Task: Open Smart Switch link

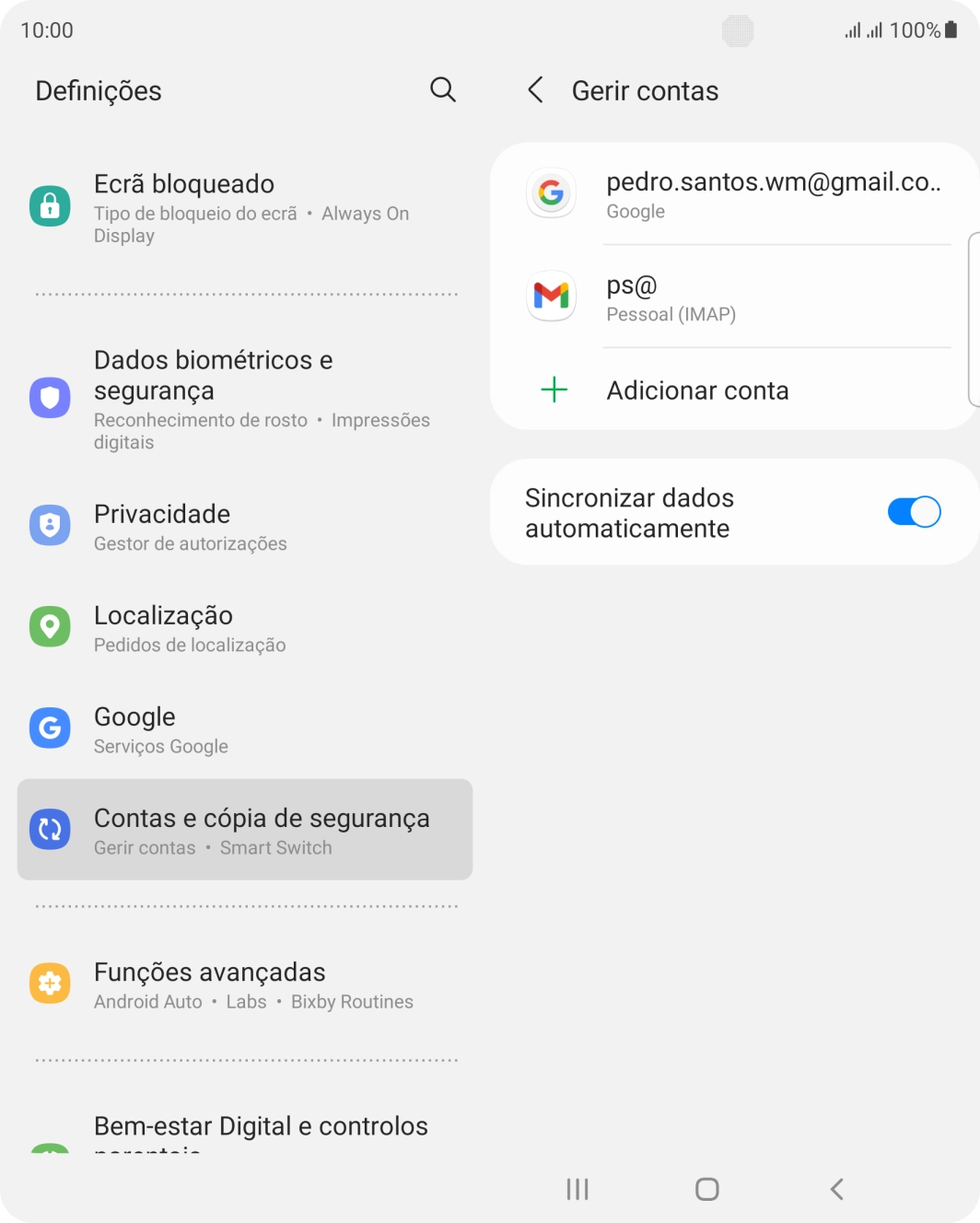Action: point(275,847)
